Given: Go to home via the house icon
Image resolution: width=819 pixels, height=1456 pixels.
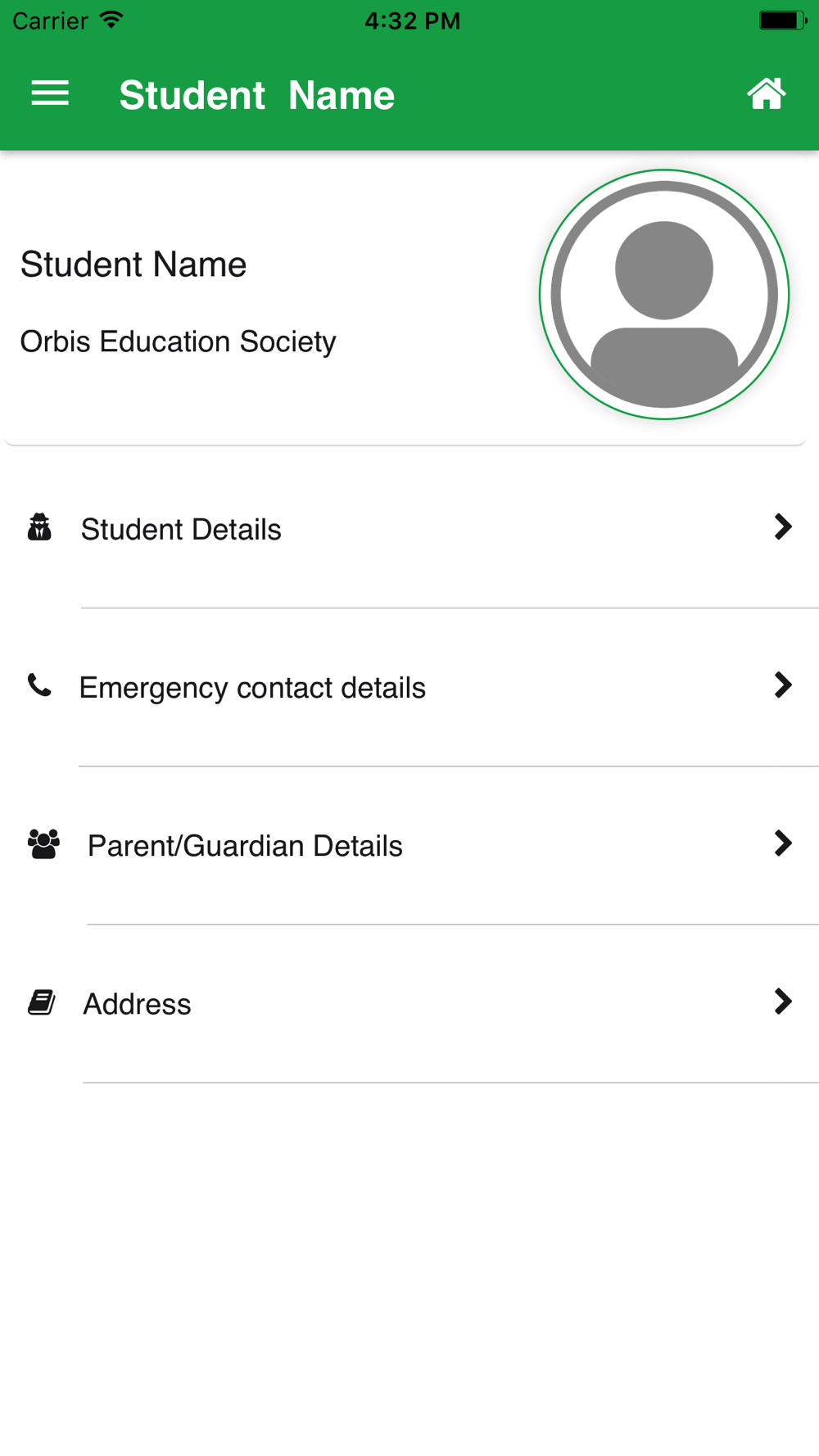Looking at the screenshot, I should (767, 94).
